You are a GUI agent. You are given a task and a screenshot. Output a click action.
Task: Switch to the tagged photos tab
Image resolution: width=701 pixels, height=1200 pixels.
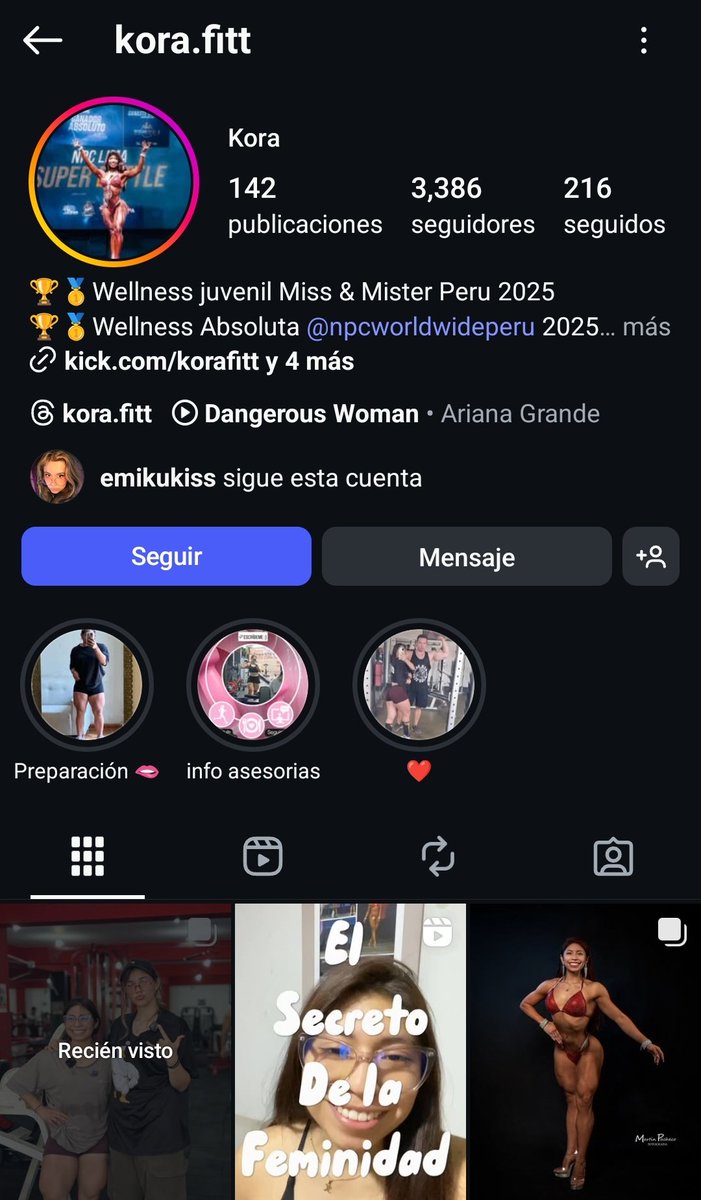613,857
